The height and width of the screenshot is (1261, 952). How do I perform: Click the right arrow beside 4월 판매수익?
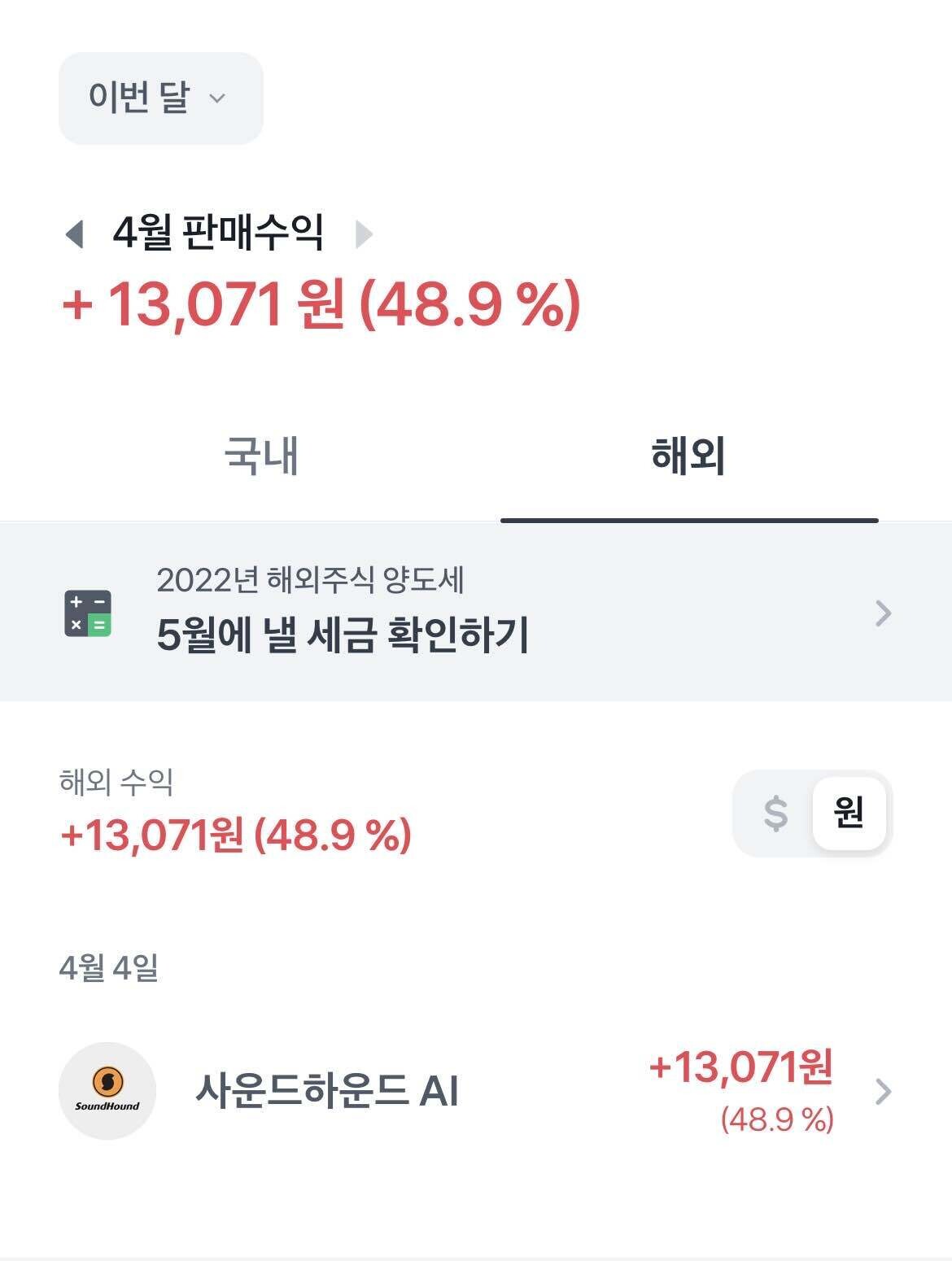[365, 233]
